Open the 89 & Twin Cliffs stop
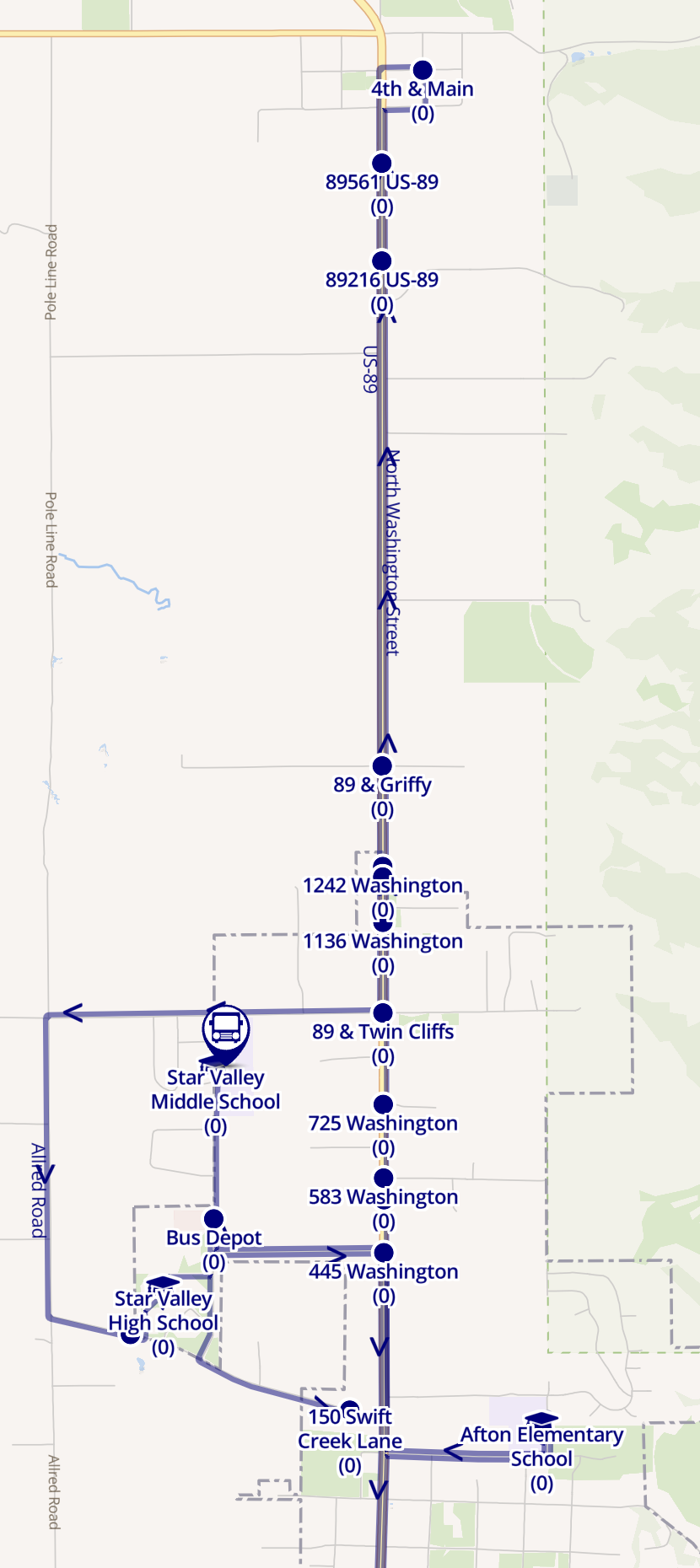The width and height of the screenshot is (700, 1568). [x=383, y=1012]
